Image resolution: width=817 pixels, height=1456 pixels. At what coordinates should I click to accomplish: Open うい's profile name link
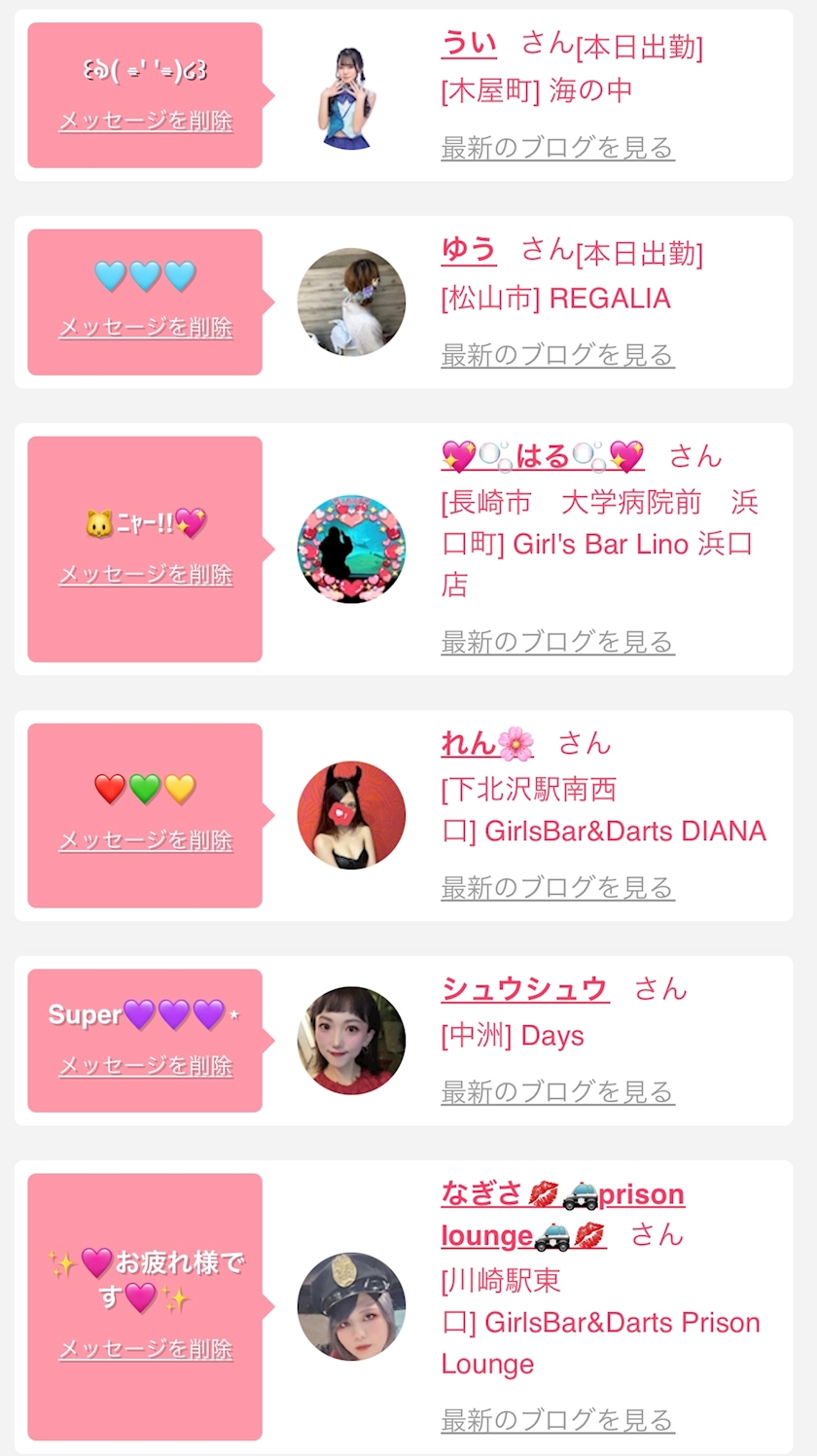pos(469,44)
